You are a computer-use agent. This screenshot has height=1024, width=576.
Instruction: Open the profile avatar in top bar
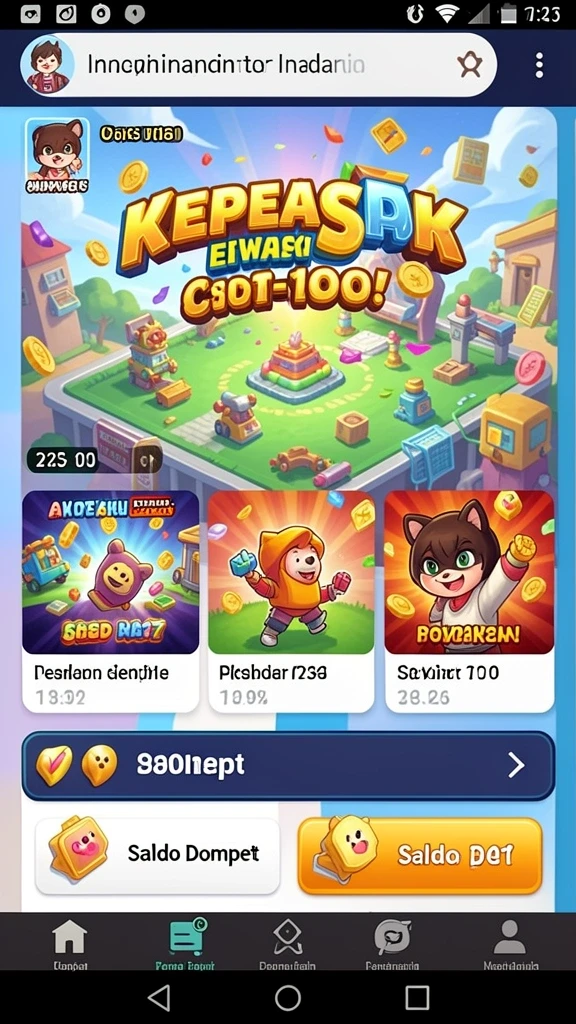click(46, 65)
